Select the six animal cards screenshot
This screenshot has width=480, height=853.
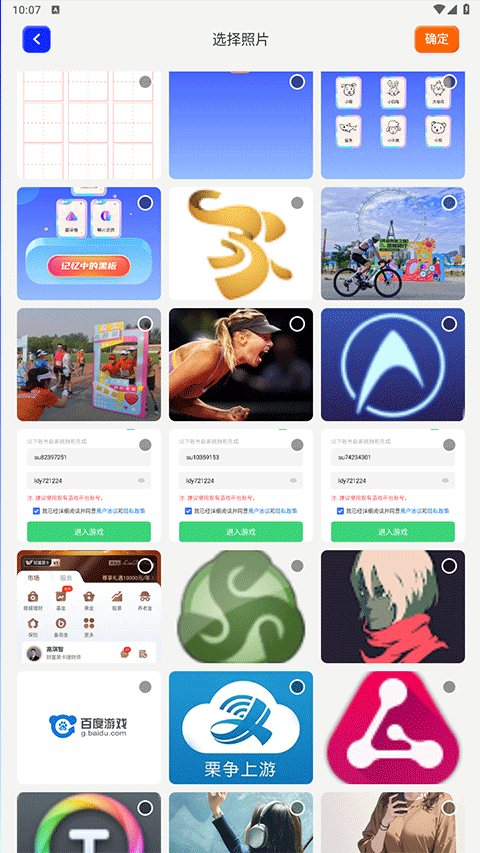(x=393, y=125)
